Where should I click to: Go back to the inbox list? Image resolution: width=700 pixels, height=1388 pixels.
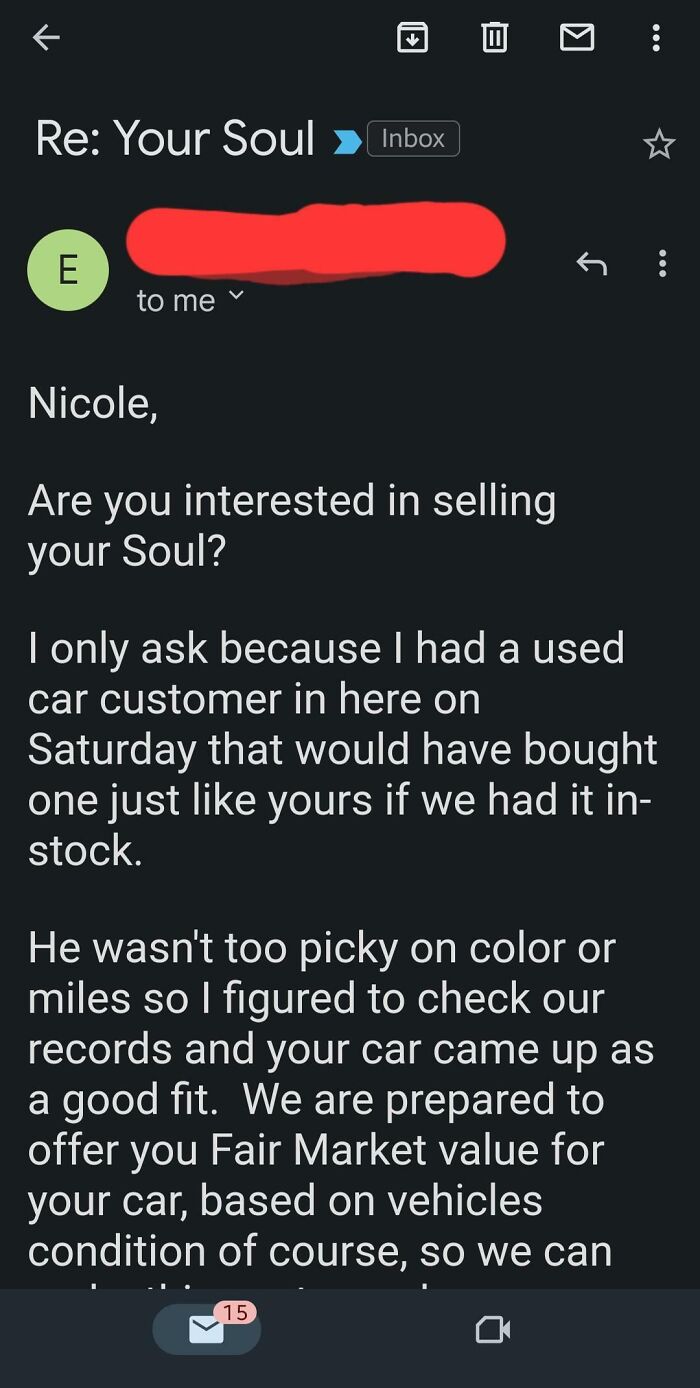[x=46, y=38]
